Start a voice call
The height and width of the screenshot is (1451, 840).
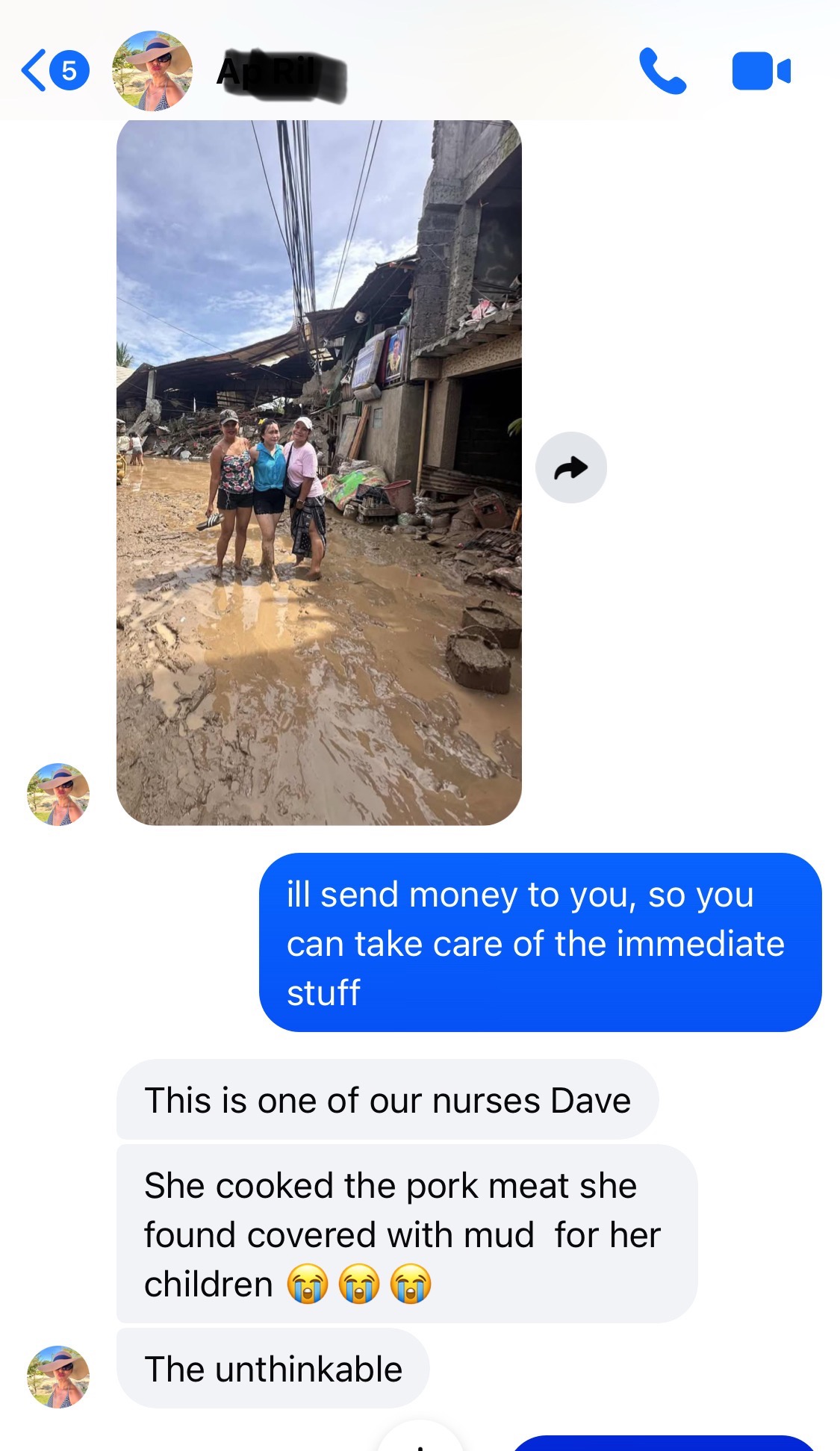coord(662,71)
